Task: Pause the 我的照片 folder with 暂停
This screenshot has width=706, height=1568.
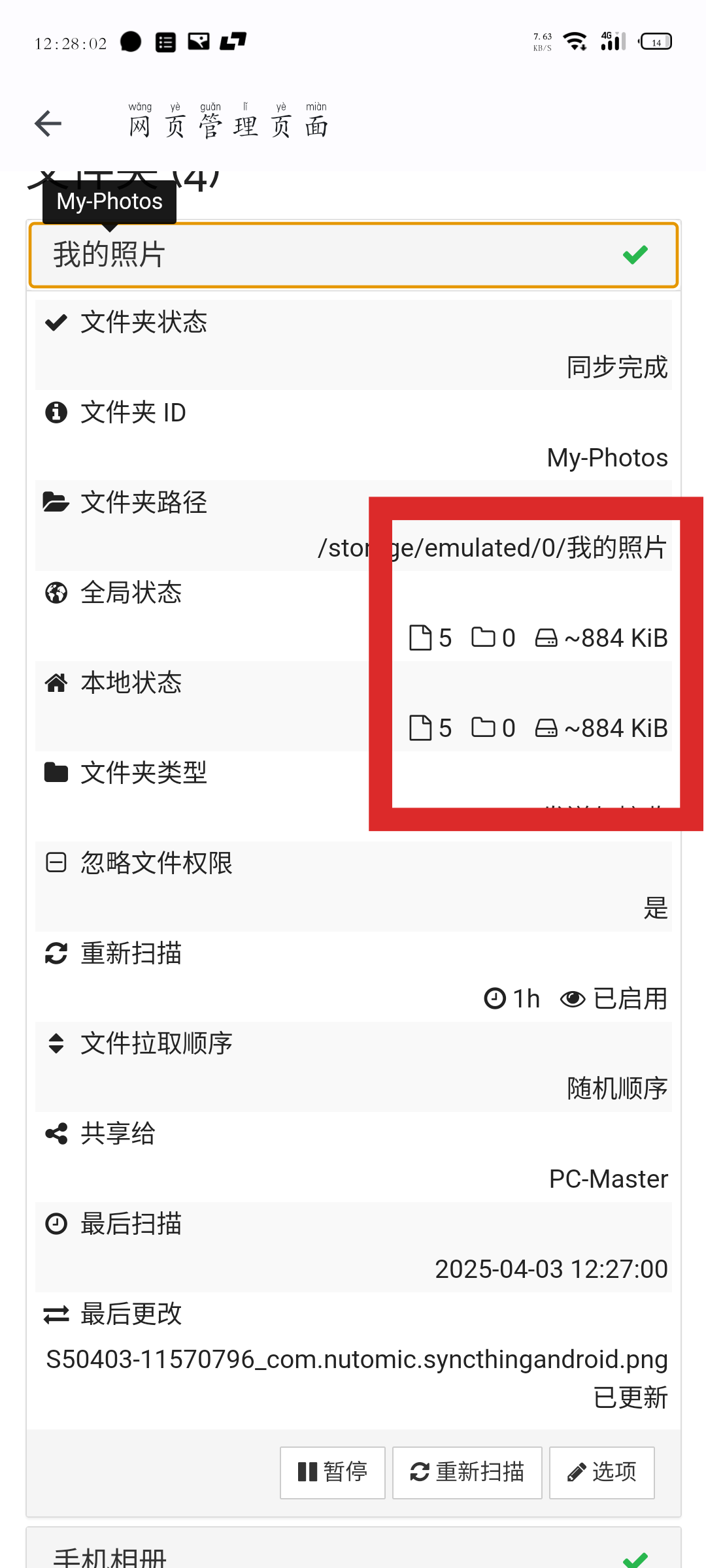Action: 333,1473
